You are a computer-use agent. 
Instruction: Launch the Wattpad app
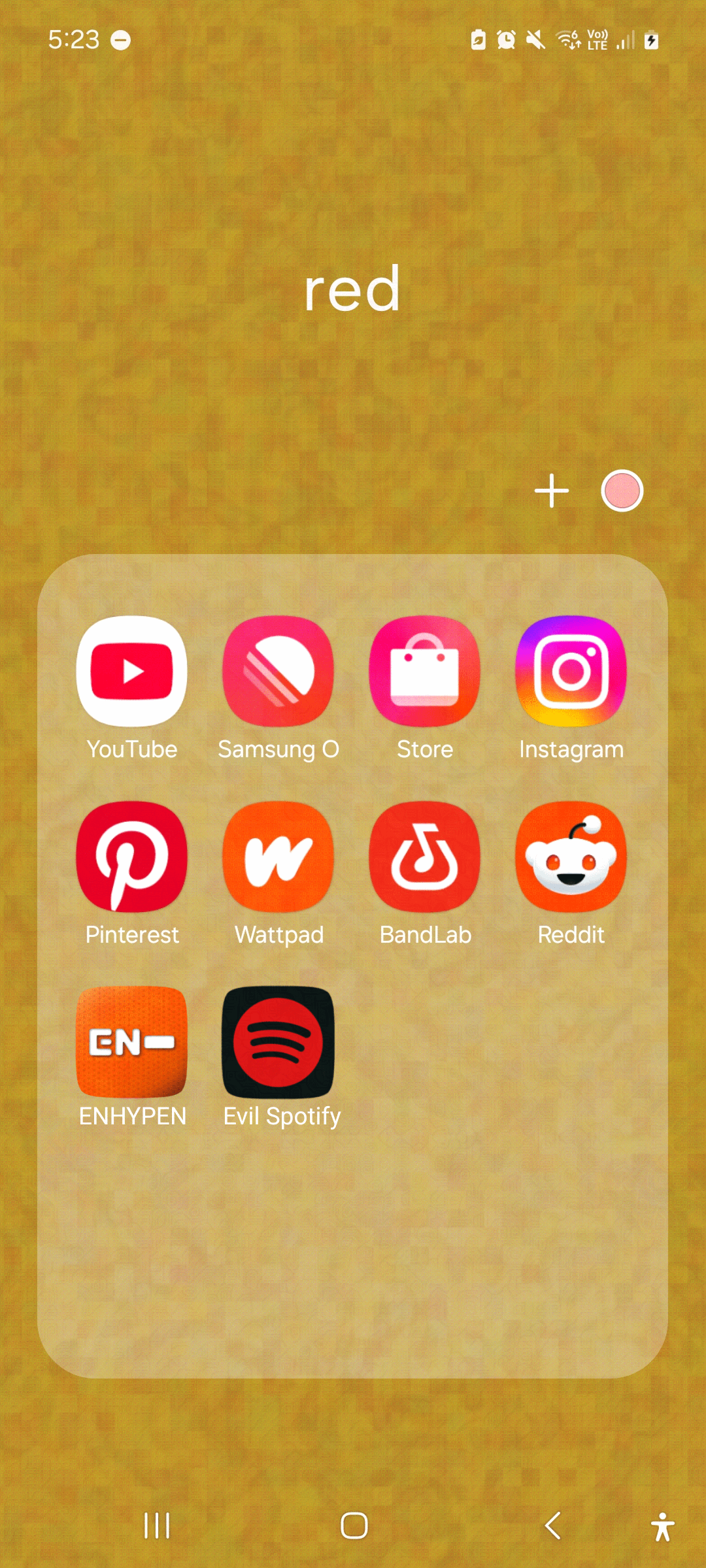278,857
